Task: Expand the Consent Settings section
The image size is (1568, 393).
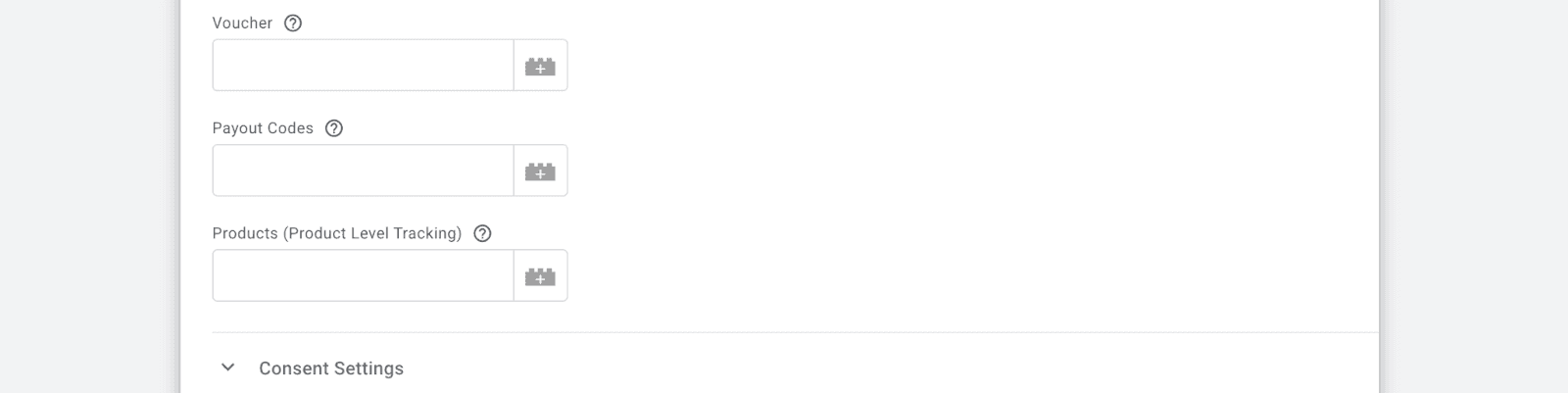Action: (x=228, y=368)
